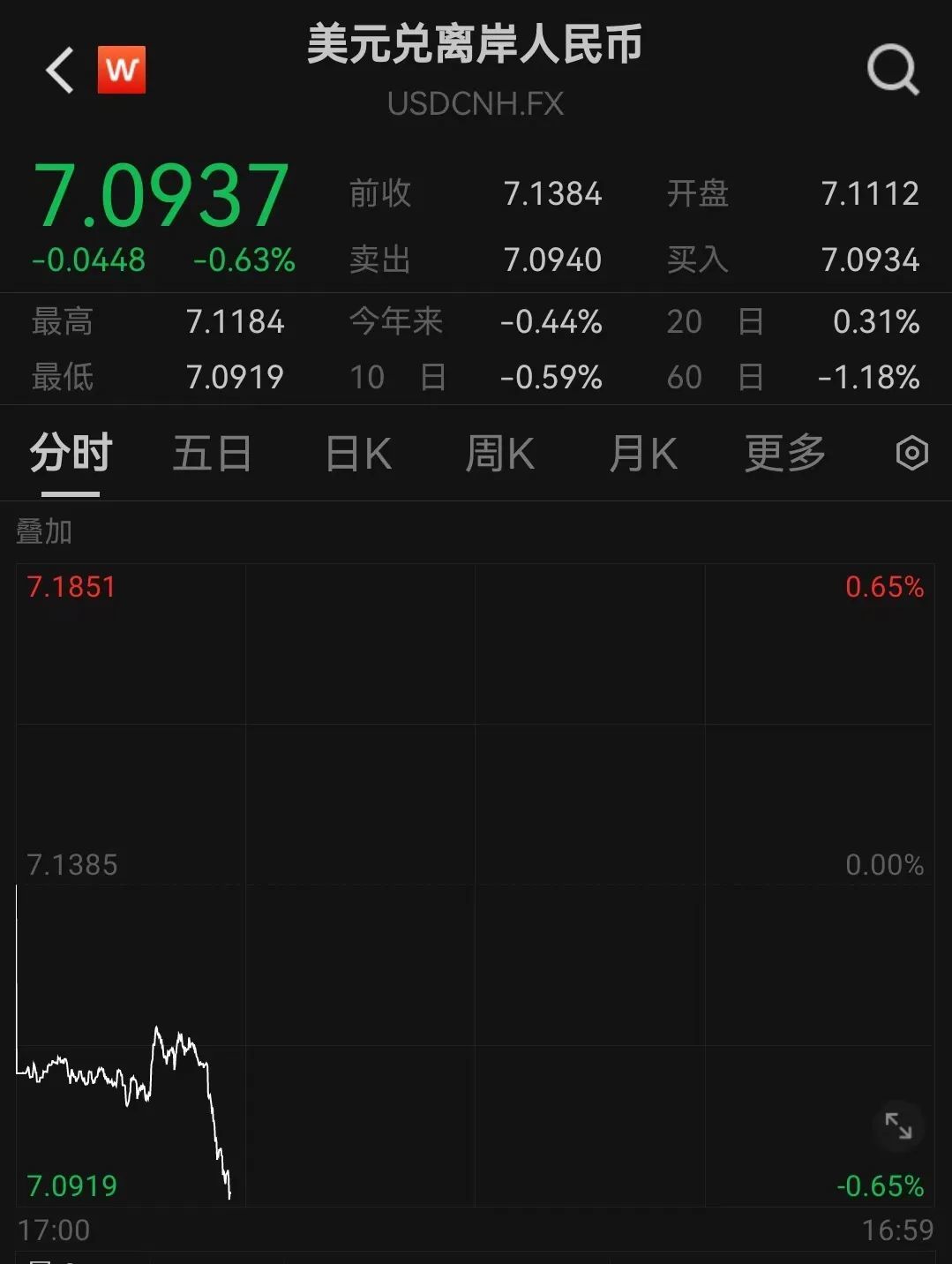Show the 月K chart
Screen dimensions: 952x1264
642,455
